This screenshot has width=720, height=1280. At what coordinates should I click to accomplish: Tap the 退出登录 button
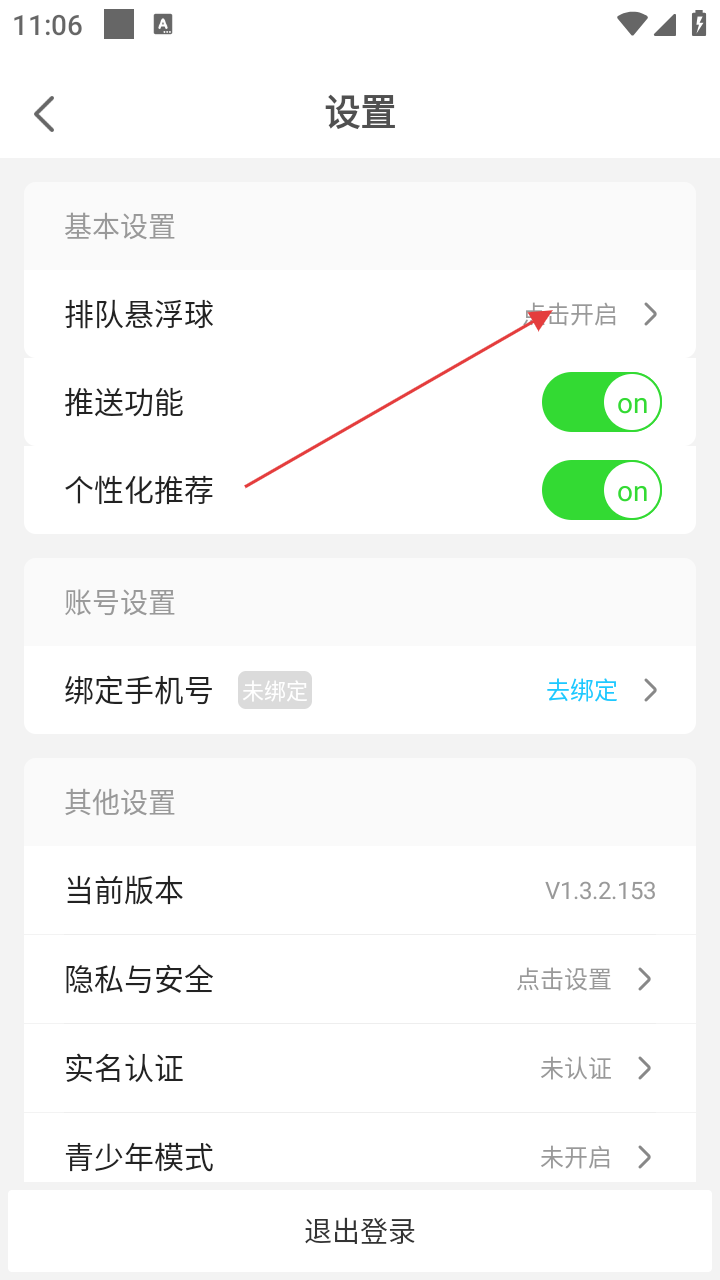pyautogui.click(x=360, y=1231)
